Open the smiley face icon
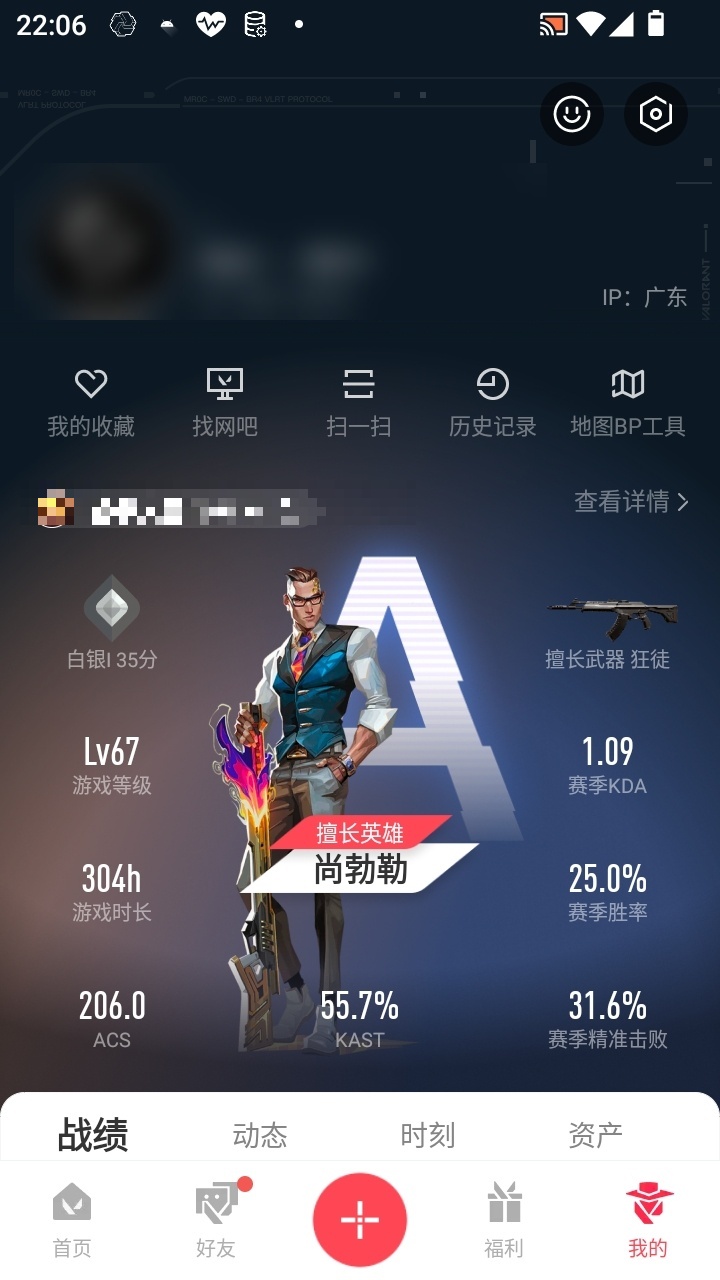The width and height of the screenshot is (720, 1280). (572, 114)
